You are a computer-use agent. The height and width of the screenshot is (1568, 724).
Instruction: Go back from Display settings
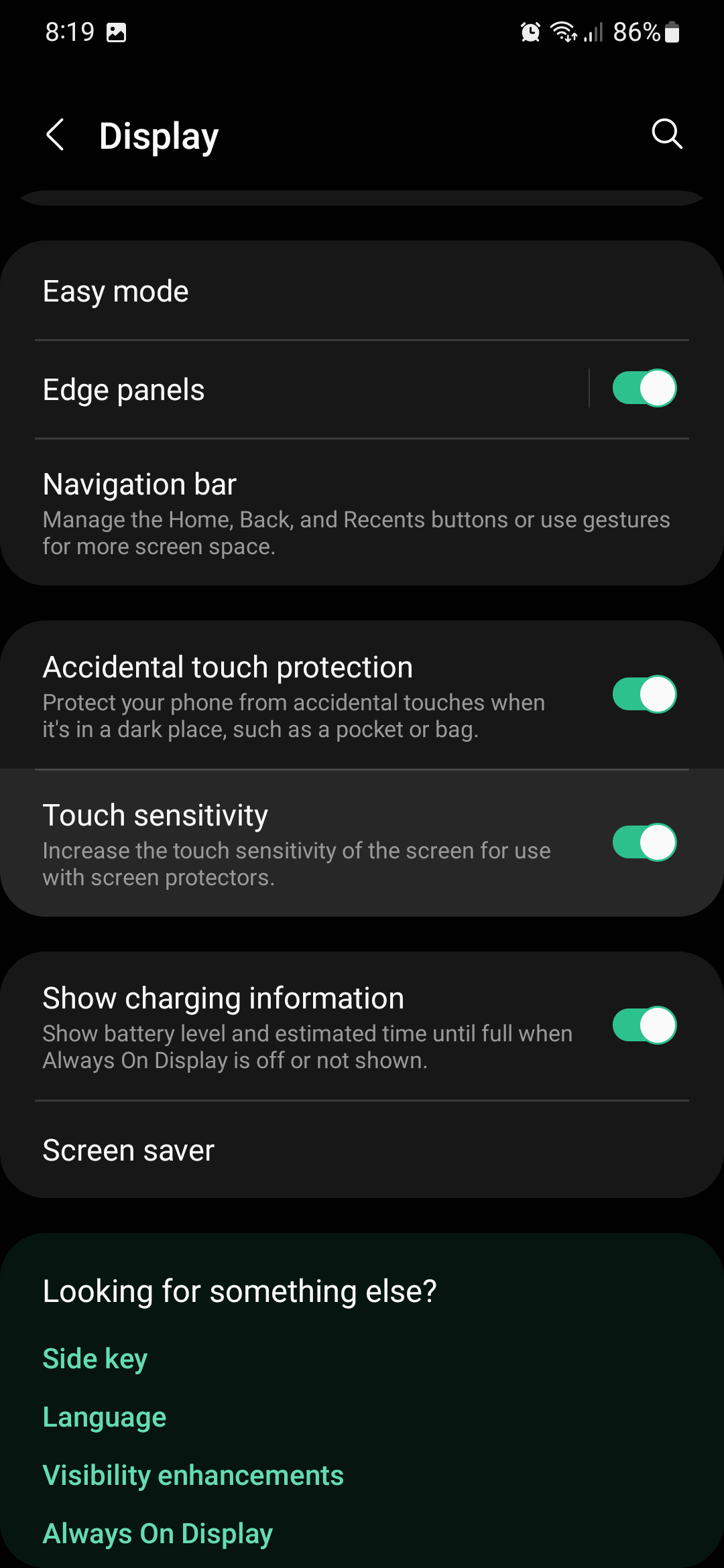pos(55,135)
